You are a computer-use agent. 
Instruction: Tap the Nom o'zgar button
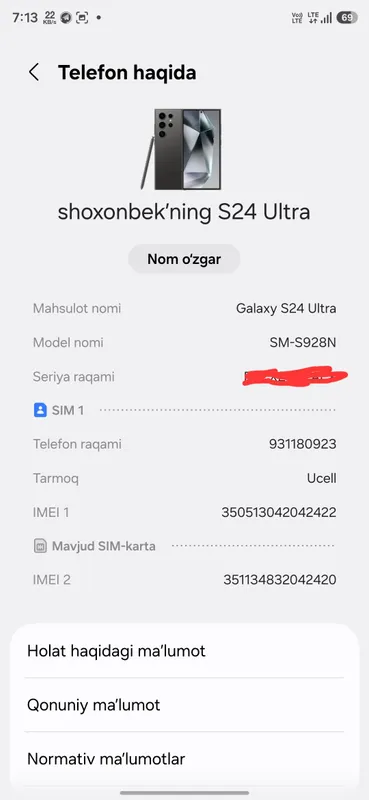tap(184, 259)
